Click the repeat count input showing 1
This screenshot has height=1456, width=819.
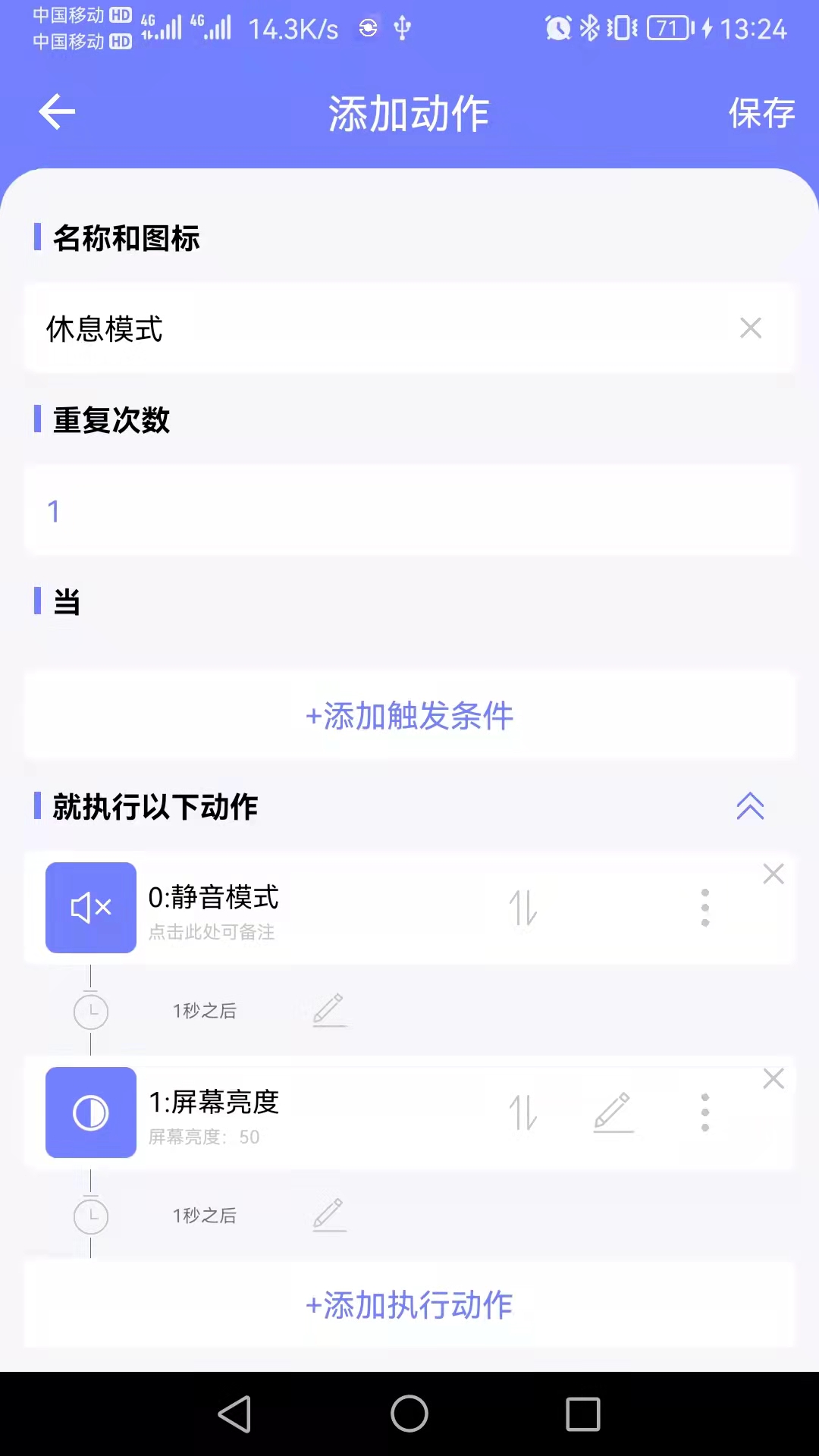[x=409, y=510]
